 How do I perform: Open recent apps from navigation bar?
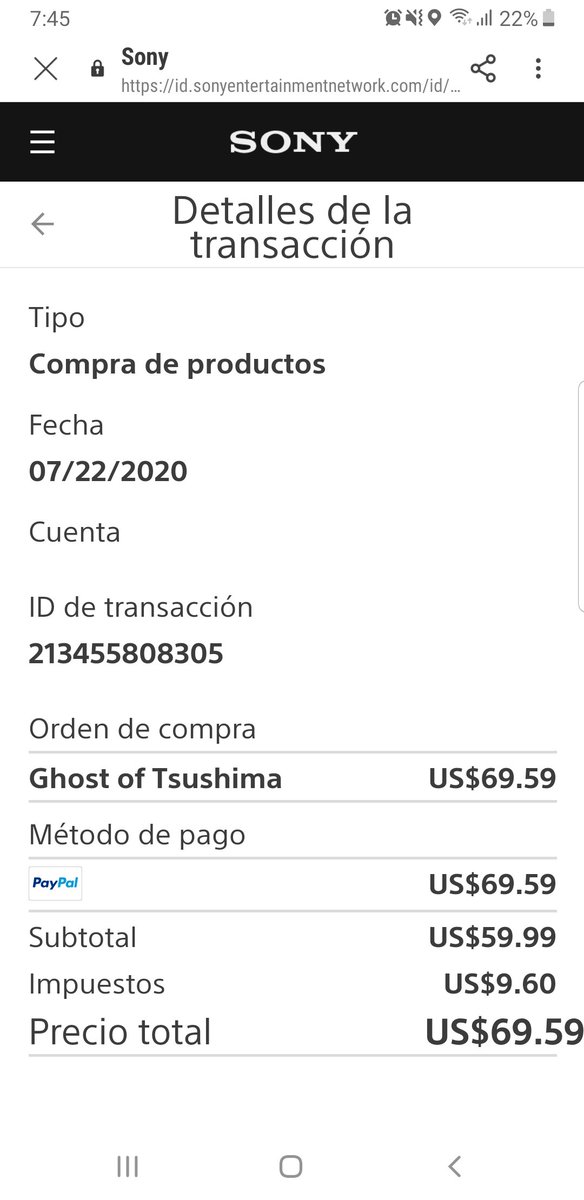click(127, 1166)
